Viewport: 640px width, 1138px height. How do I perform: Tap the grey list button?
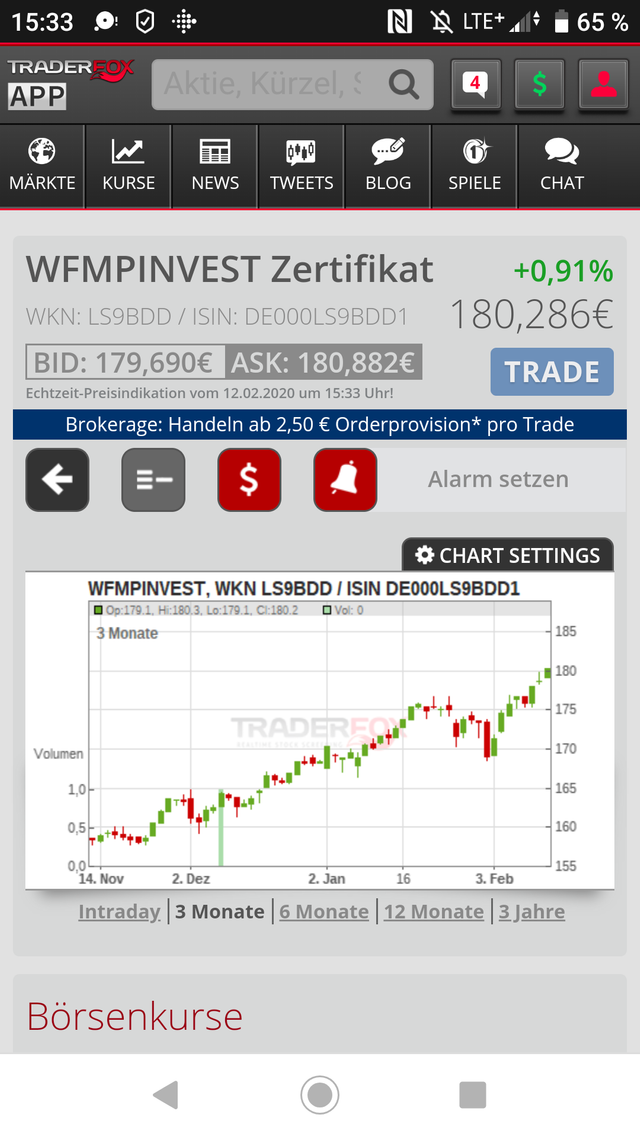153,480
